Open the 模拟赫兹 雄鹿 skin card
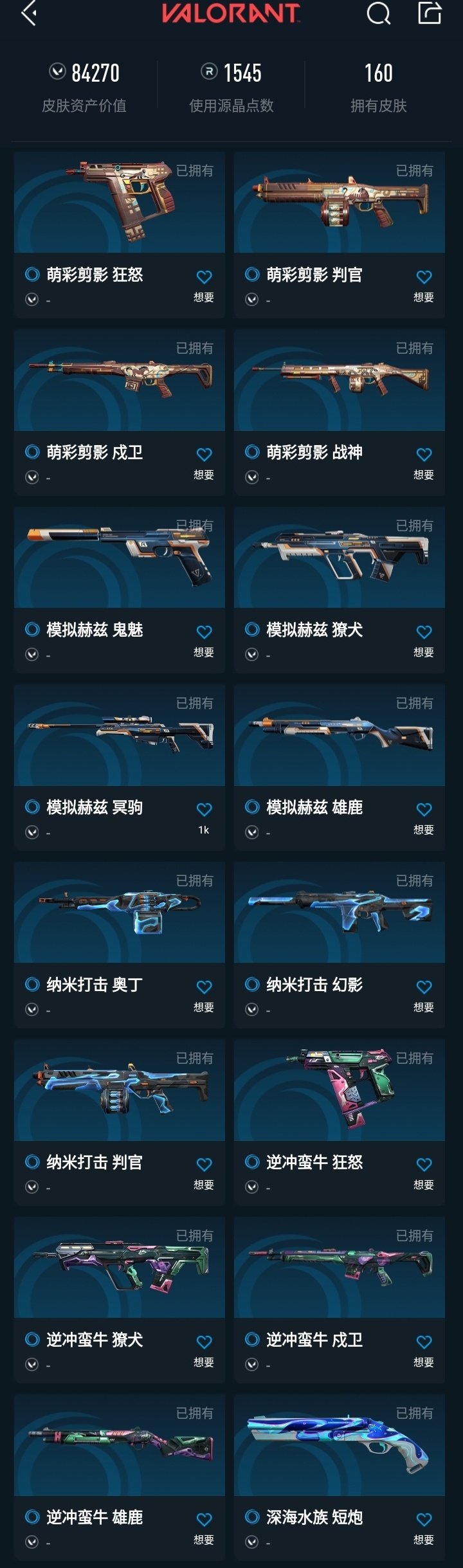463x1568 pixels. click(340, 736)
